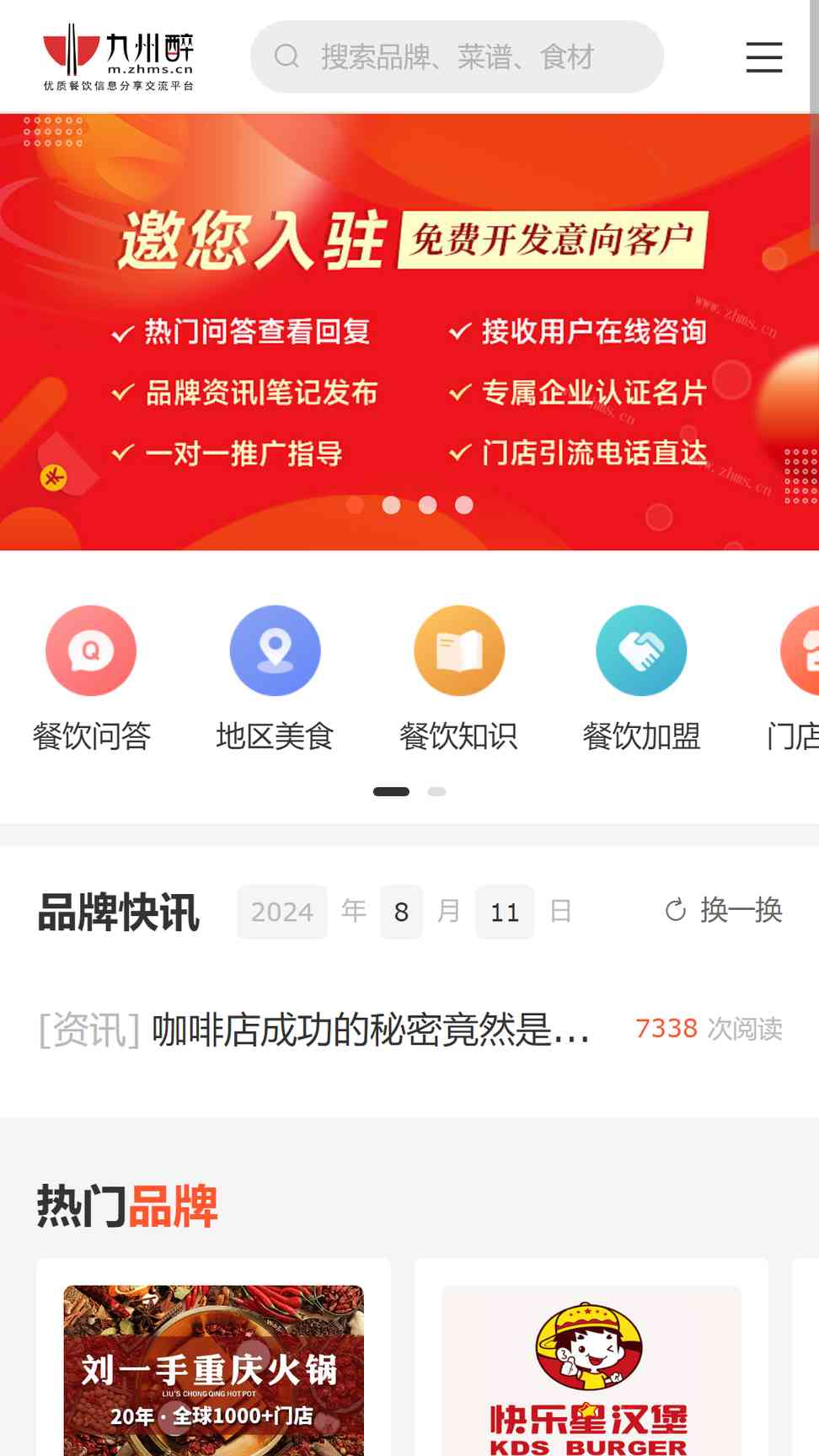819x1456 pixels.
Task: Refresh brand news with 换一换
Action: click(724, 910)
